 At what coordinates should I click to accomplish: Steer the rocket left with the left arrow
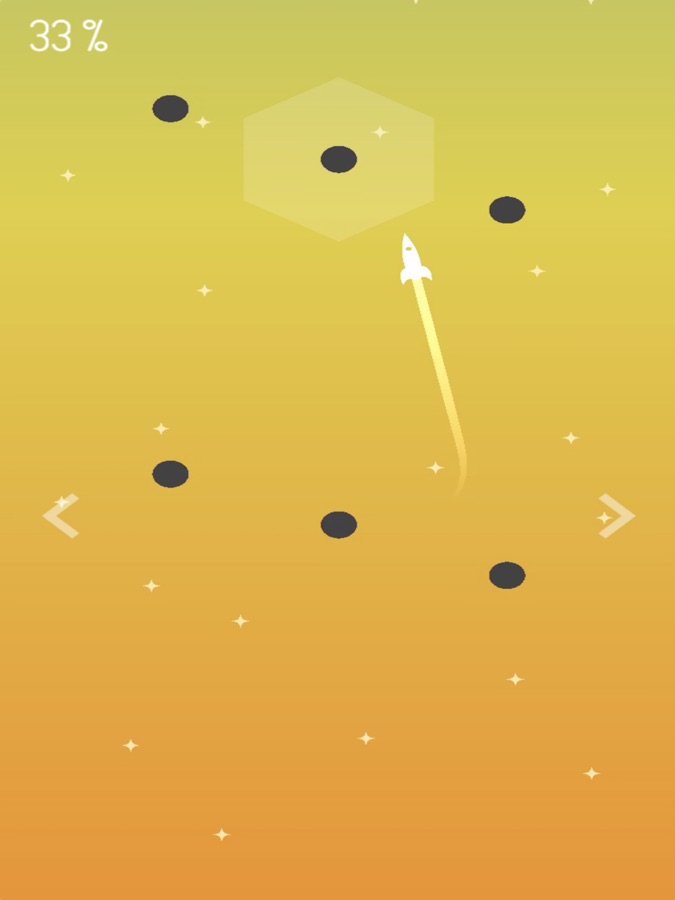pos(60,516)
